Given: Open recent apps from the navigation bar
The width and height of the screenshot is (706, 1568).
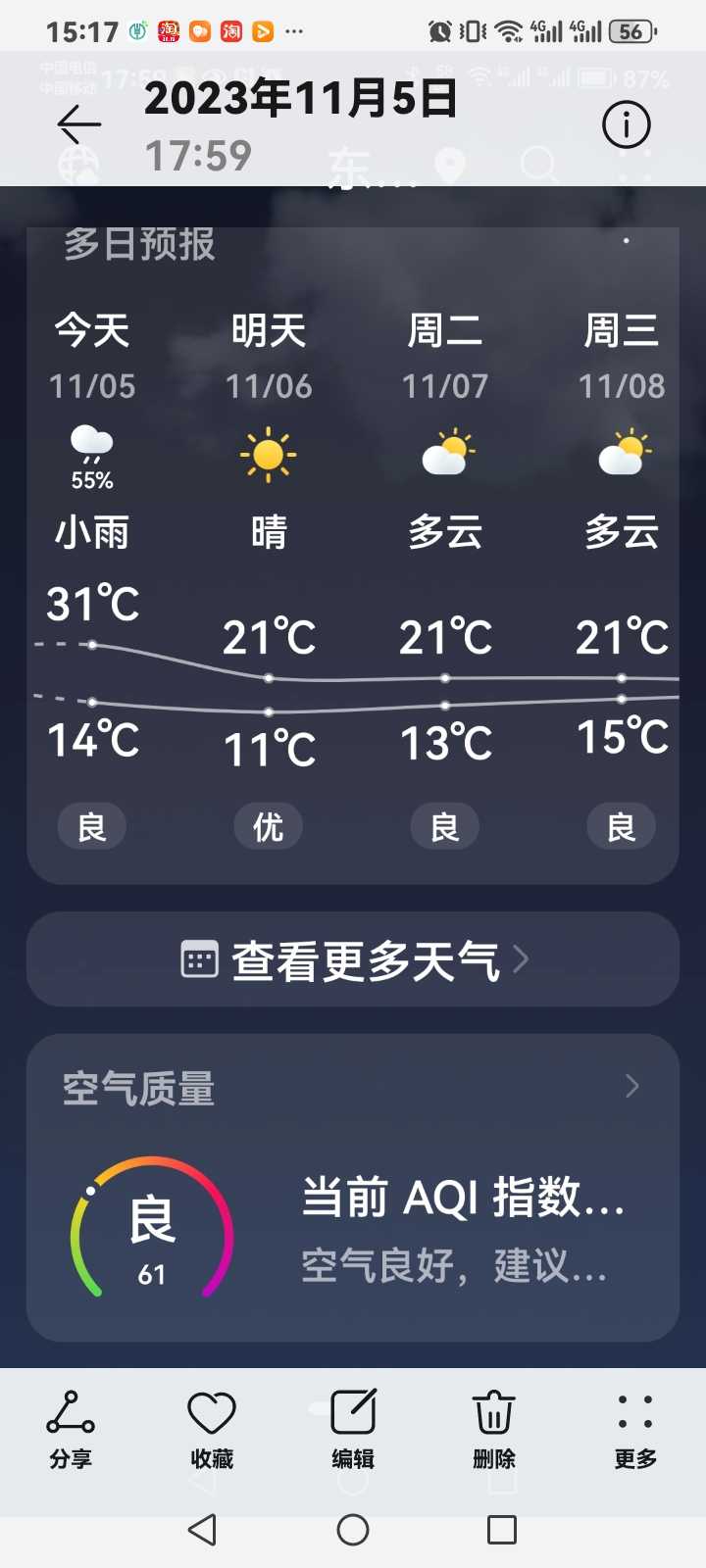Looking at the screenshot, I should (502, 1530).
